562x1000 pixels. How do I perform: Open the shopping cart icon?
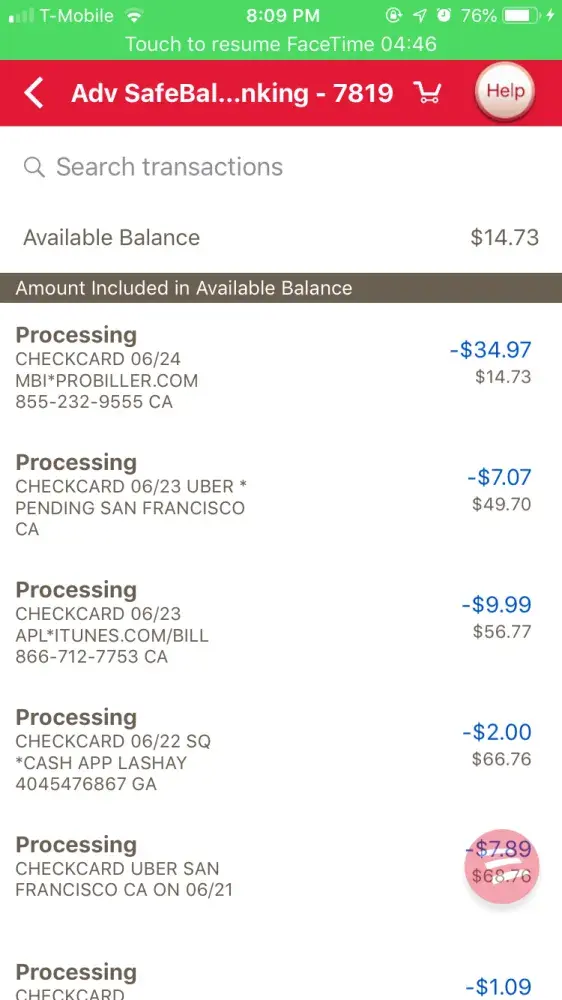427,93
